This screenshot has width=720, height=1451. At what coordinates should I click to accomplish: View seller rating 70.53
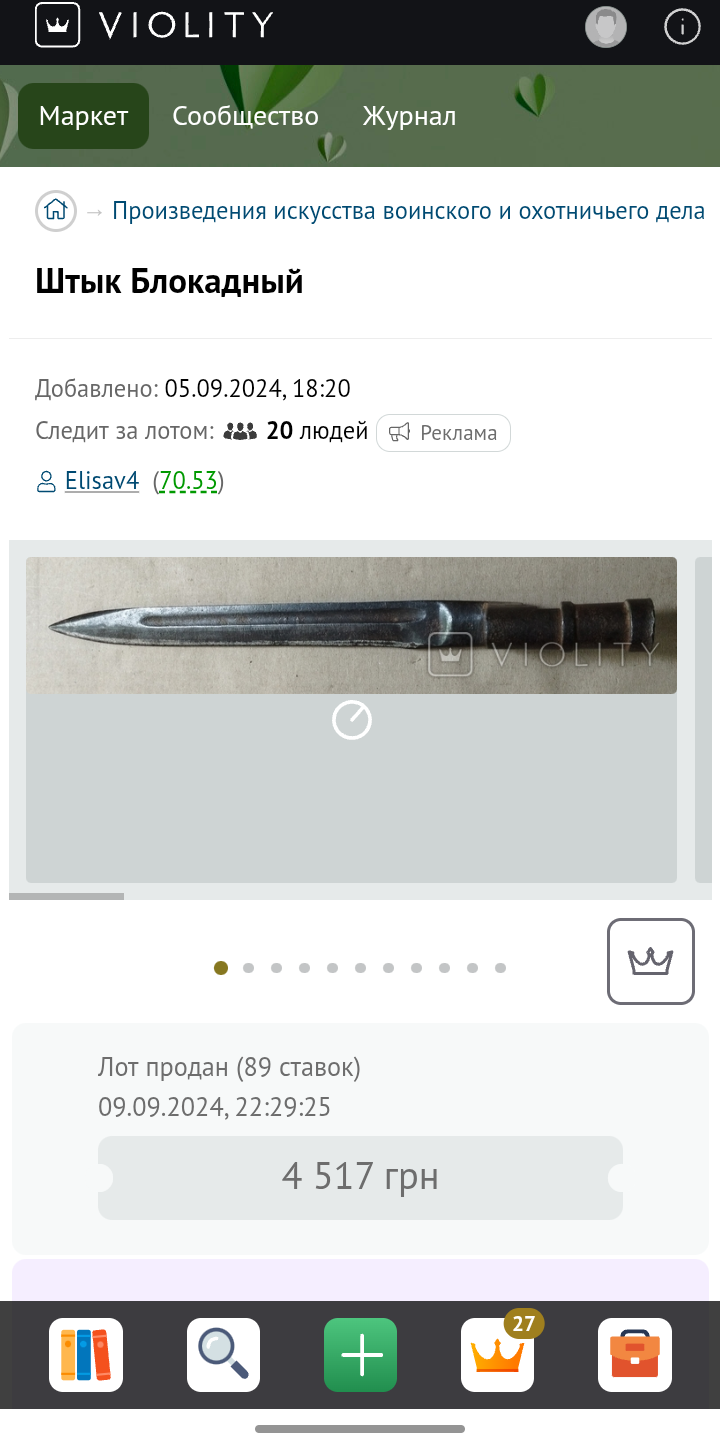point(188,481)
